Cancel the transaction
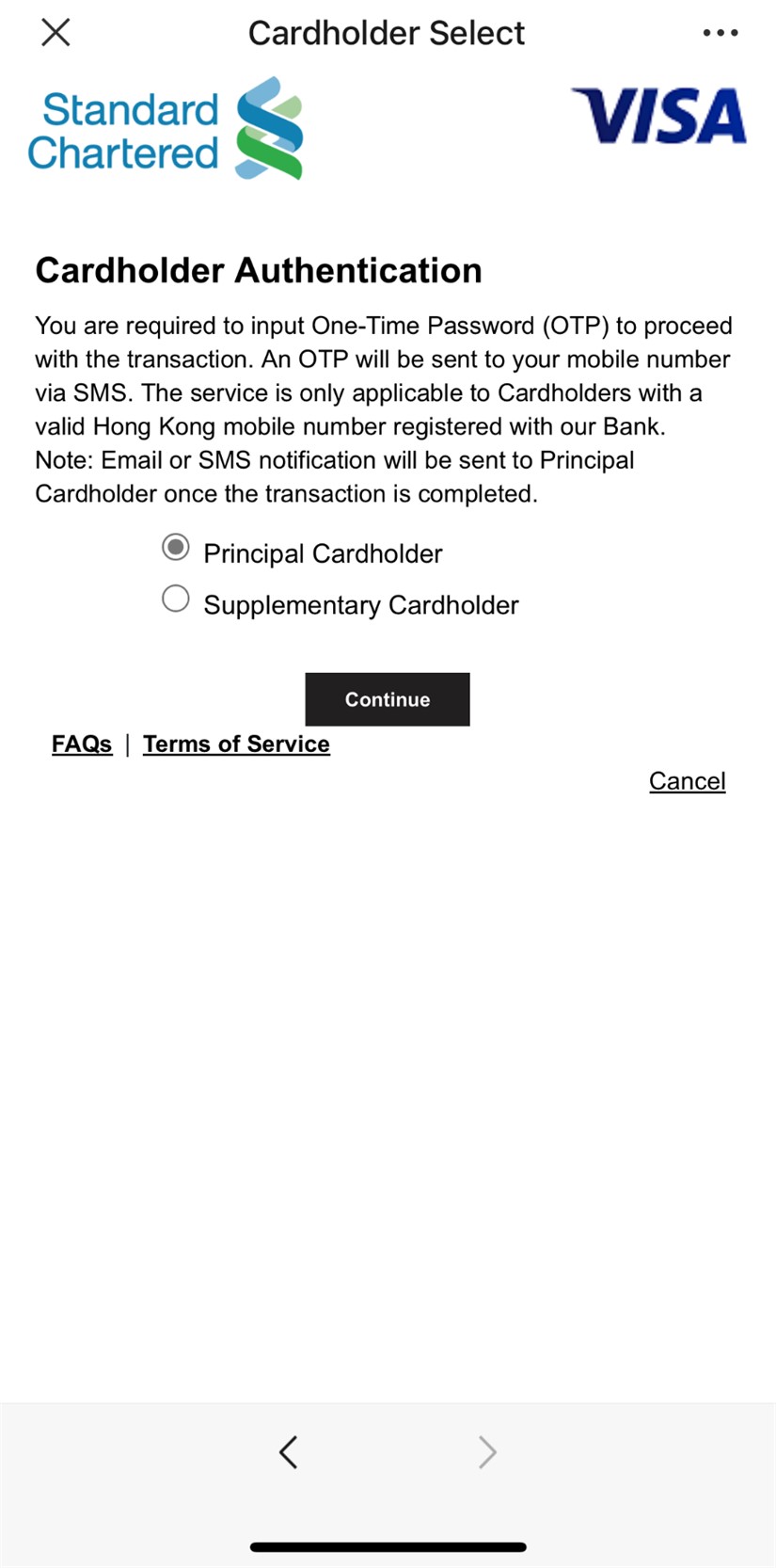Image resolution: width=776 pixels, height=1568 pixels. click(x=687, y=780)
